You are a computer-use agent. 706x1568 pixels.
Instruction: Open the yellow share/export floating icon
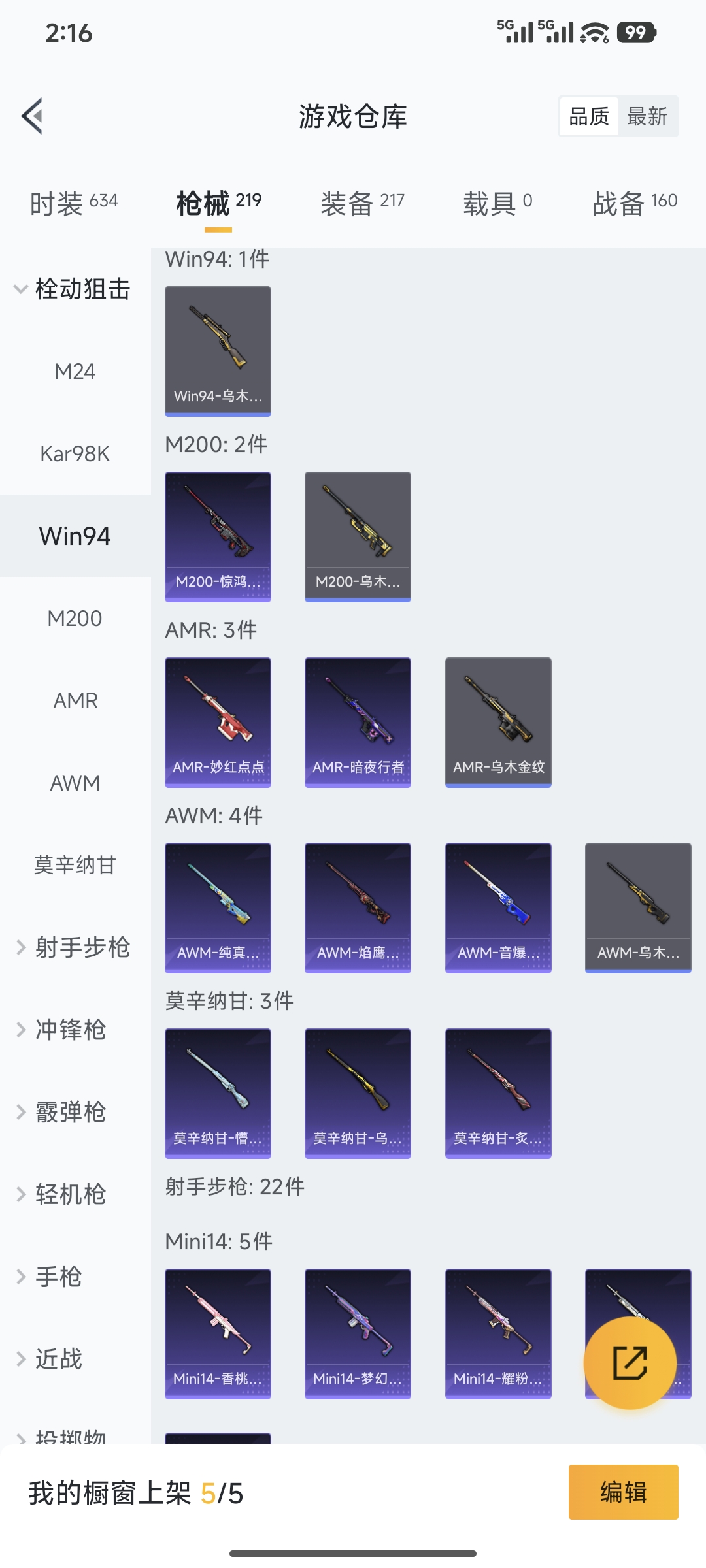click(x=630, y=1364)
